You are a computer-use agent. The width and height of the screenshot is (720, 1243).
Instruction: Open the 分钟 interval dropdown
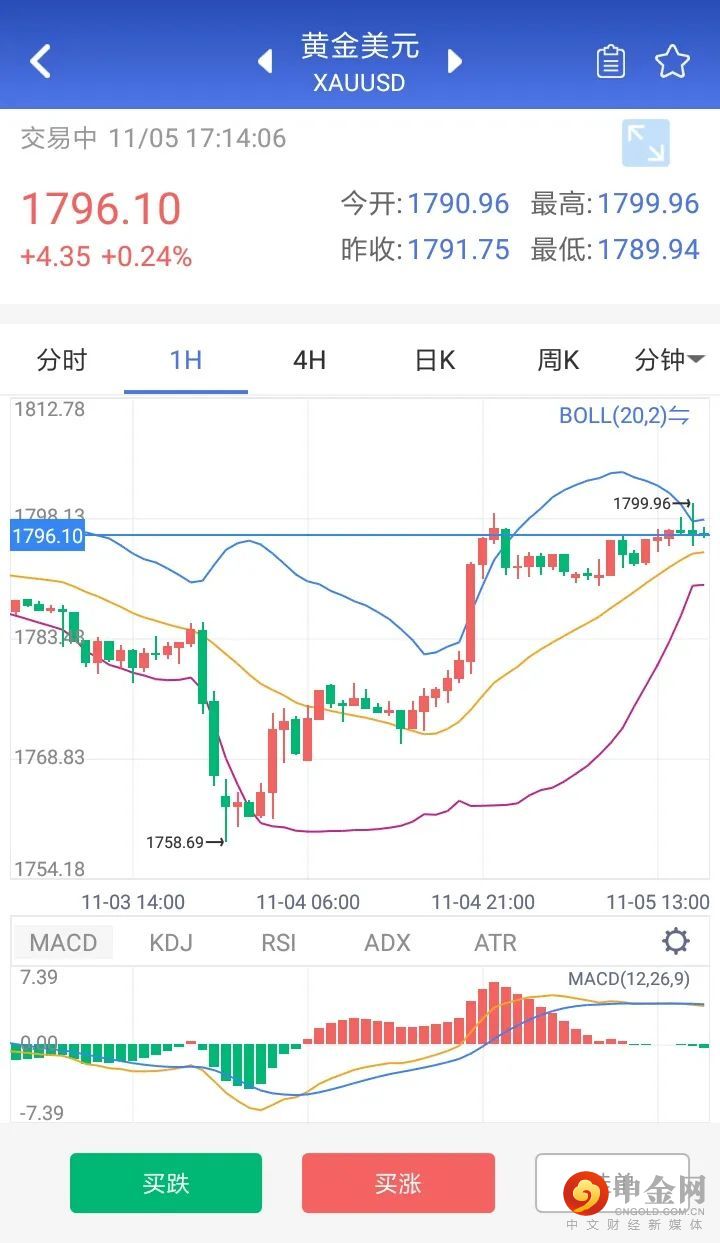(x=669, y=360)
